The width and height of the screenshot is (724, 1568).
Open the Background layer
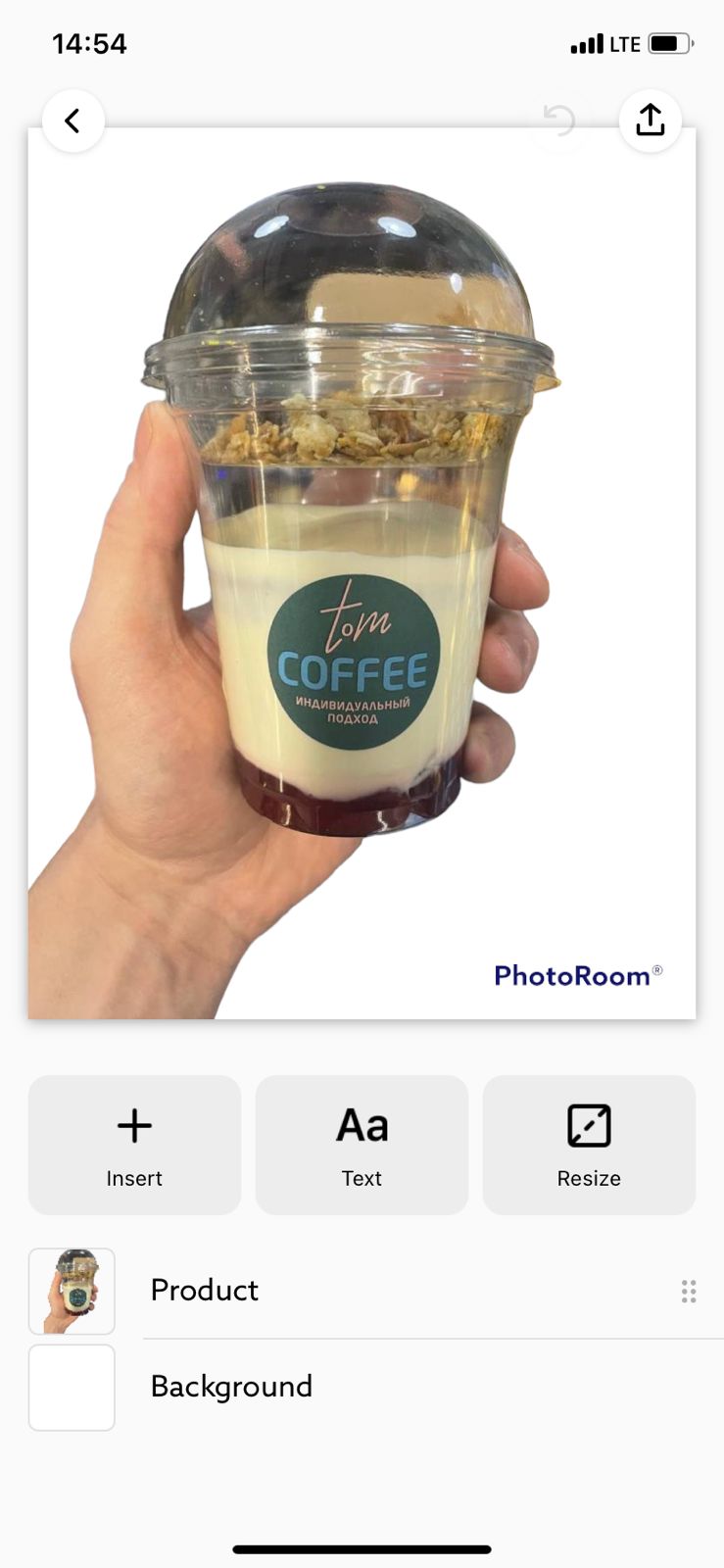(x=231, y=1386)
